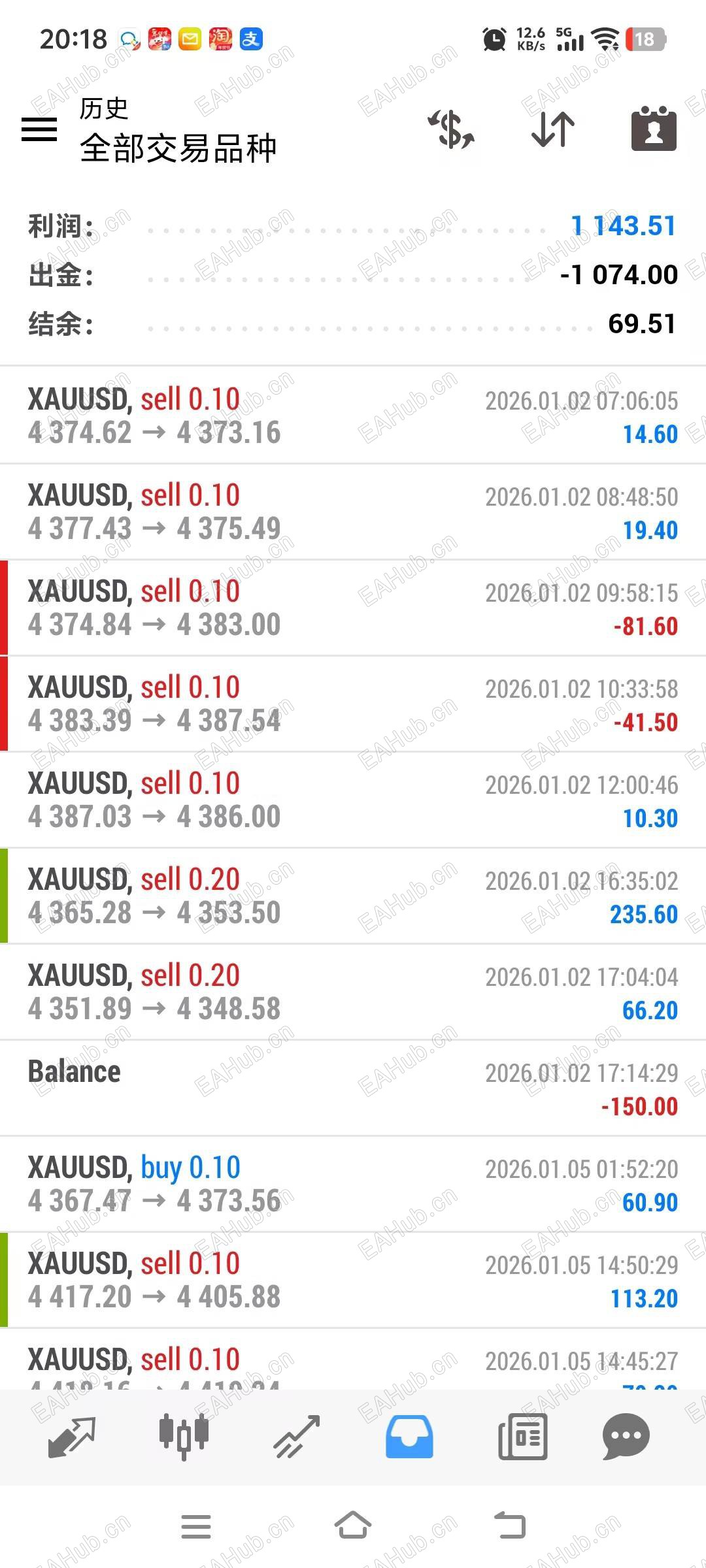The width and height of the screenshot is (706, 1568).
Task: Open the symbol filter dollar icon
Action: (451, 129)
